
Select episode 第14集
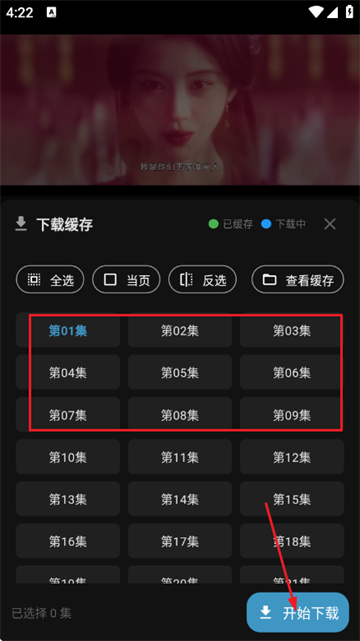[180, 499]
